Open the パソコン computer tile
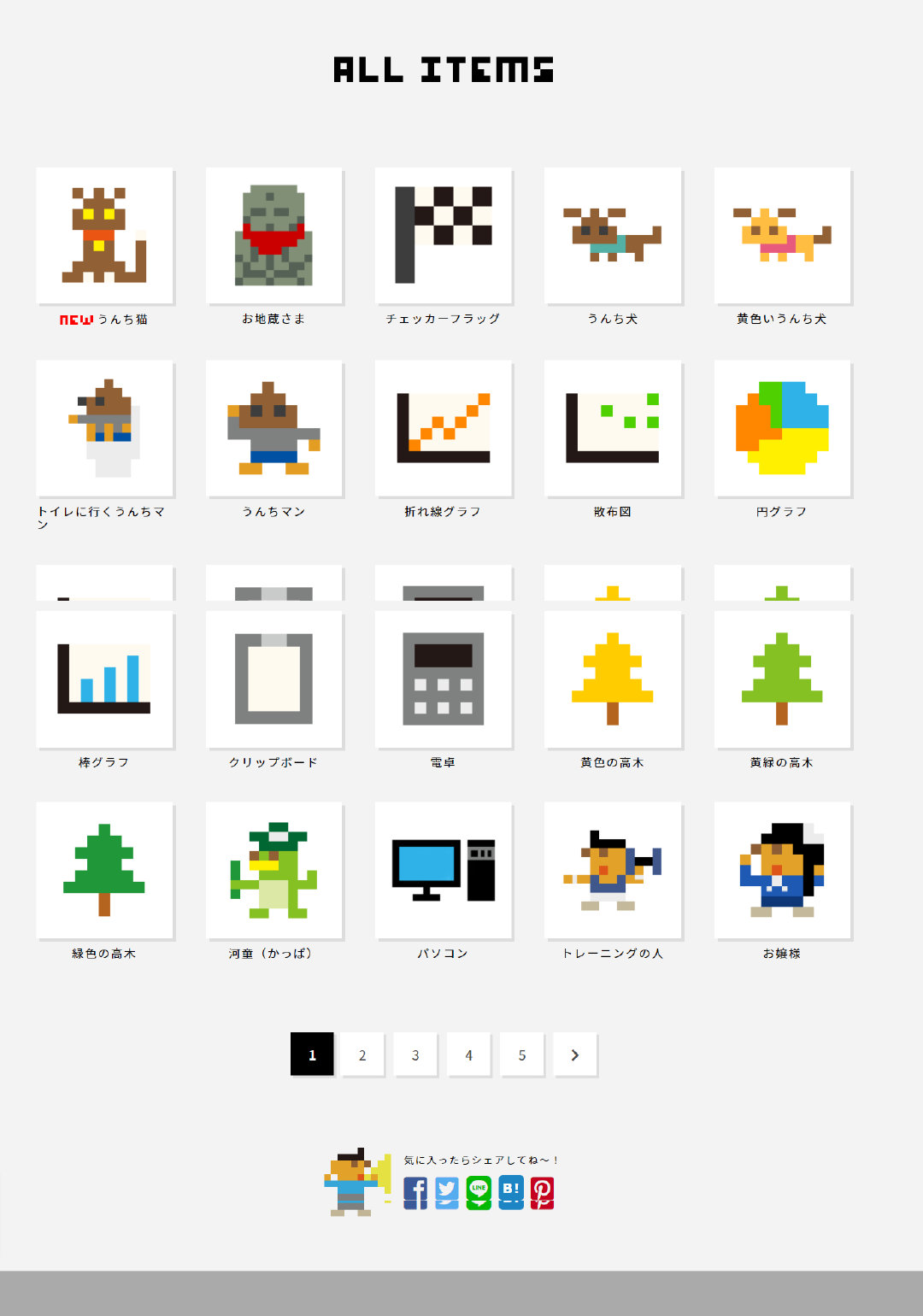Screen dimensions: 923x1316 (443, 870)
